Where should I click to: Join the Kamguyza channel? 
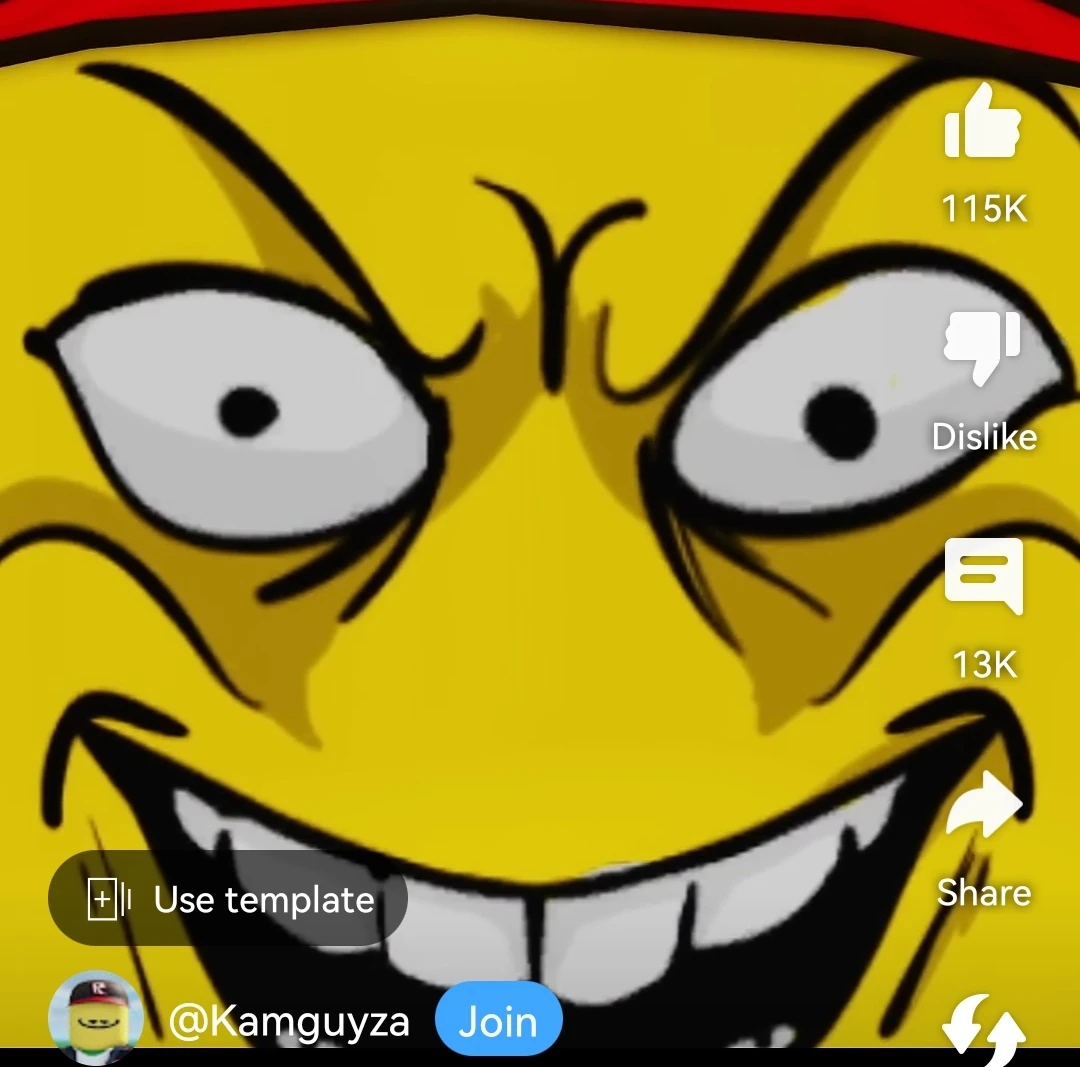499,1022
